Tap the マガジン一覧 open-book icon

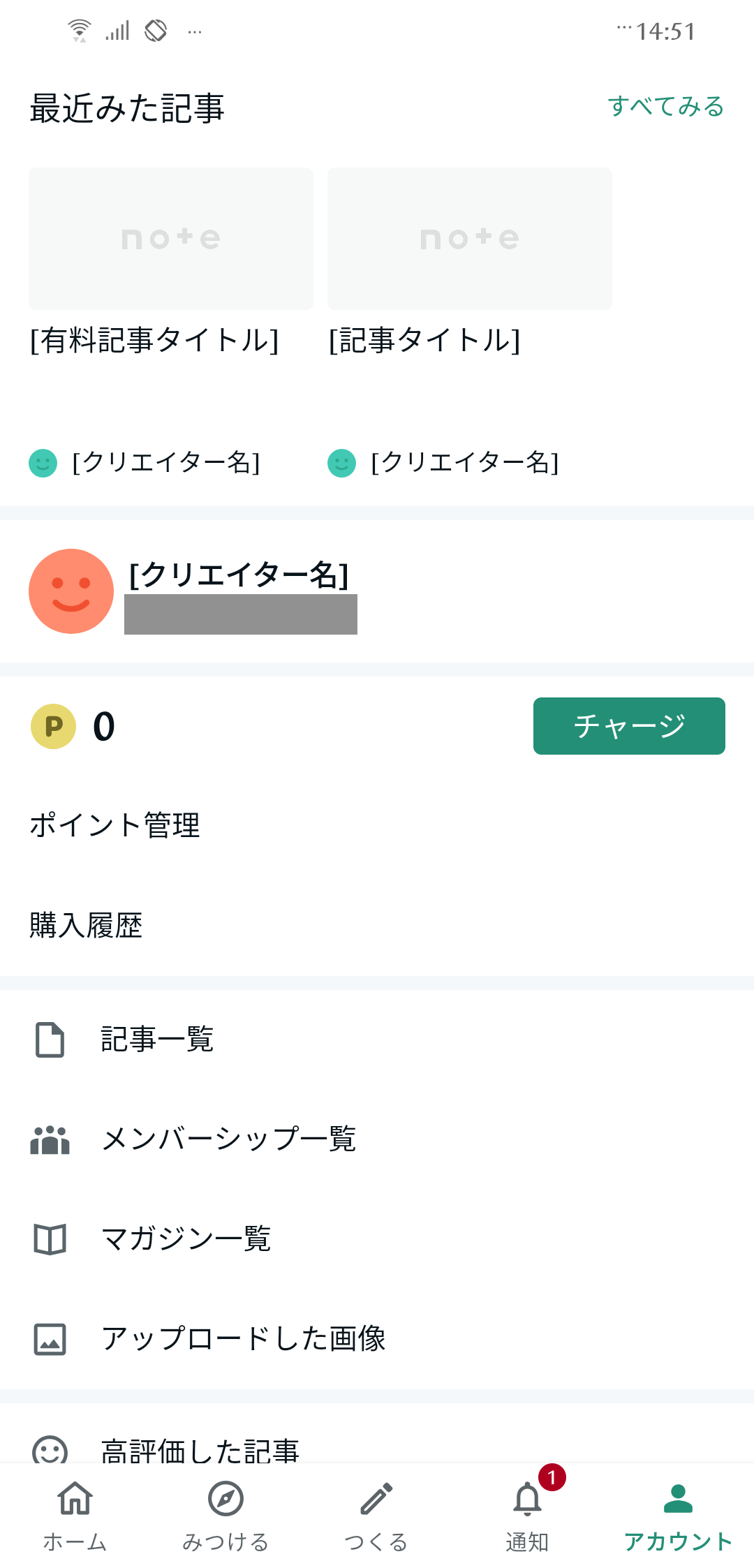click(50, 1239)
